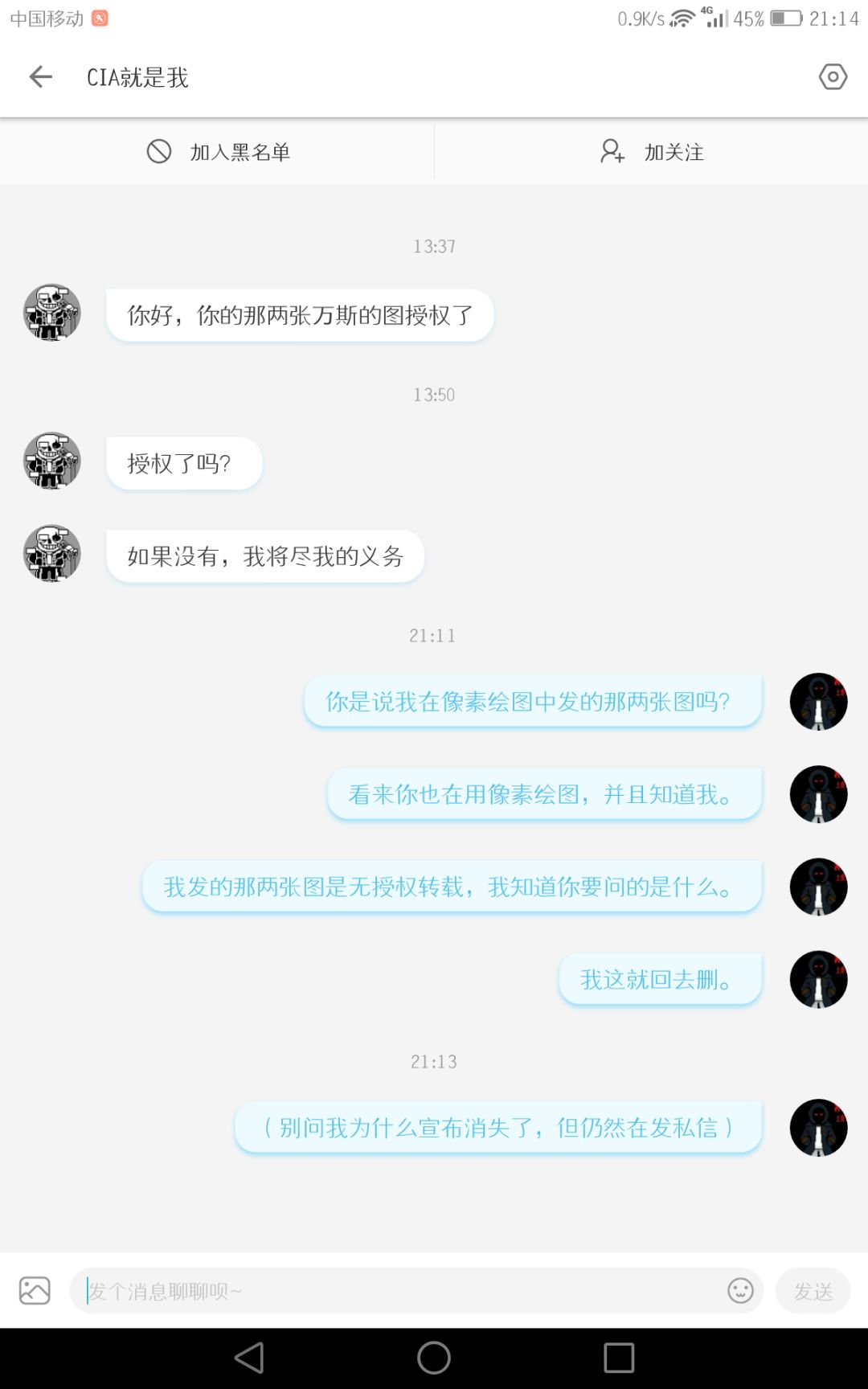Viewport: 868px width, 1389px height.
Task: Open your hooded-figure avatar beside a sent message
Action: pos(818,702)
